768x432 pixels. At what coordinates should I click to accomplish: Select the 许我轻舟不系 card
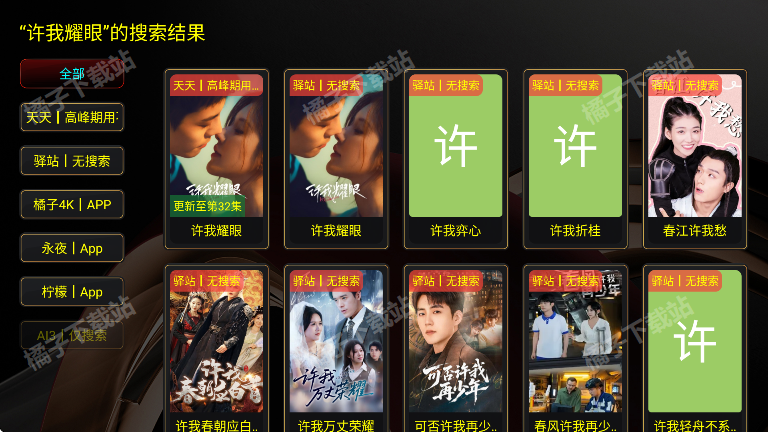click(x=695, y=350)
